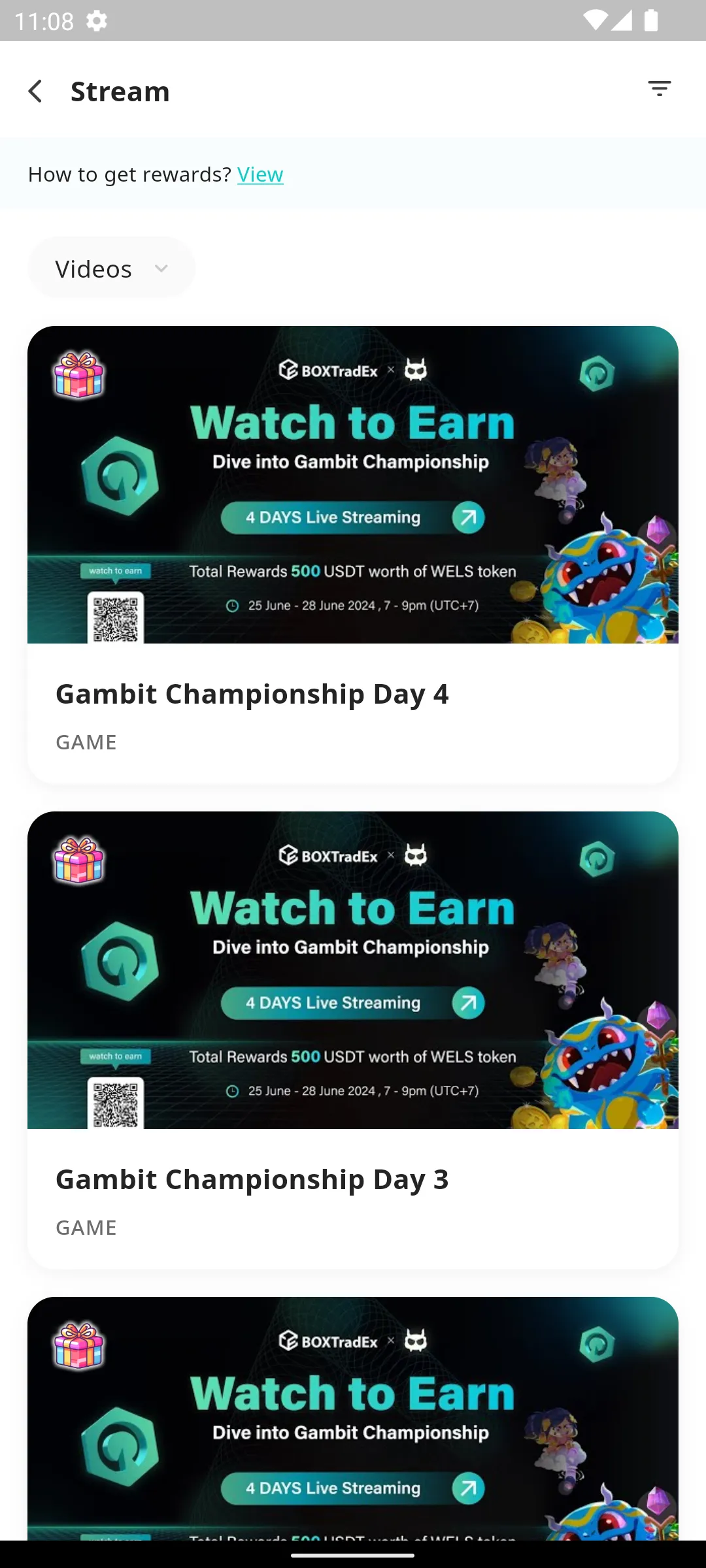The width and height of the screenshot is (706, 1568).
Task: Tap the View link for rewards info
Action: coord(260,174)
